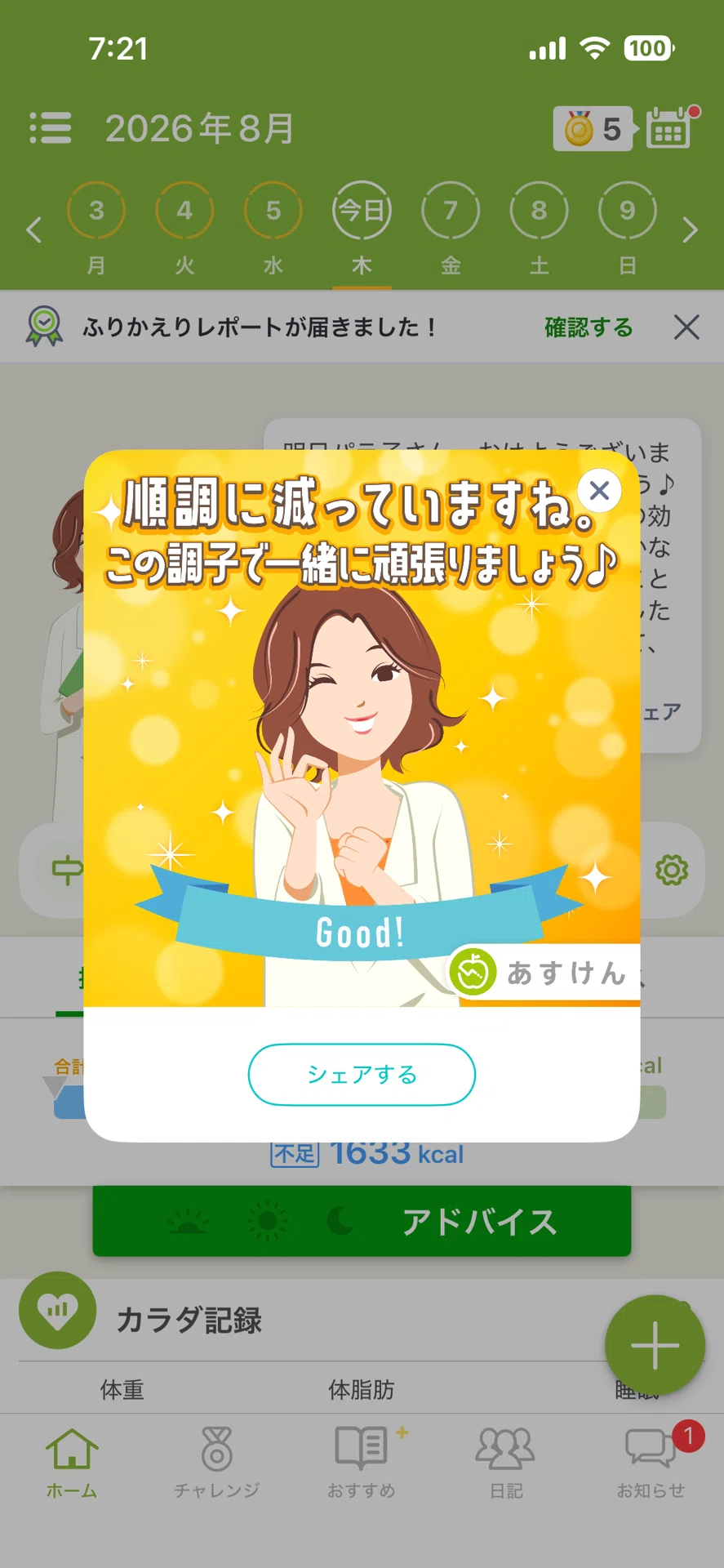Dismiss the ふりかえりレポート banner

[x=686, y=327]
